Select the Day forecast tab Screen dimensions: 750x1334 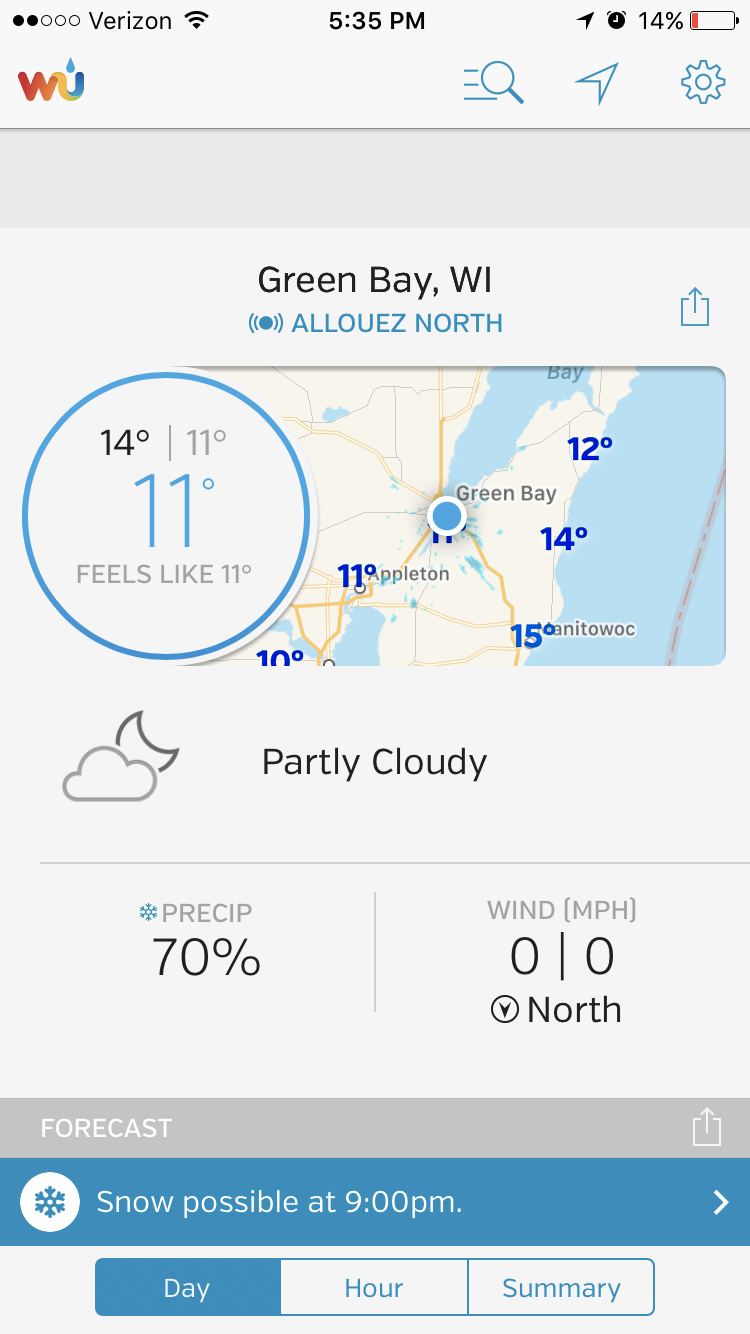[188, 1287]
